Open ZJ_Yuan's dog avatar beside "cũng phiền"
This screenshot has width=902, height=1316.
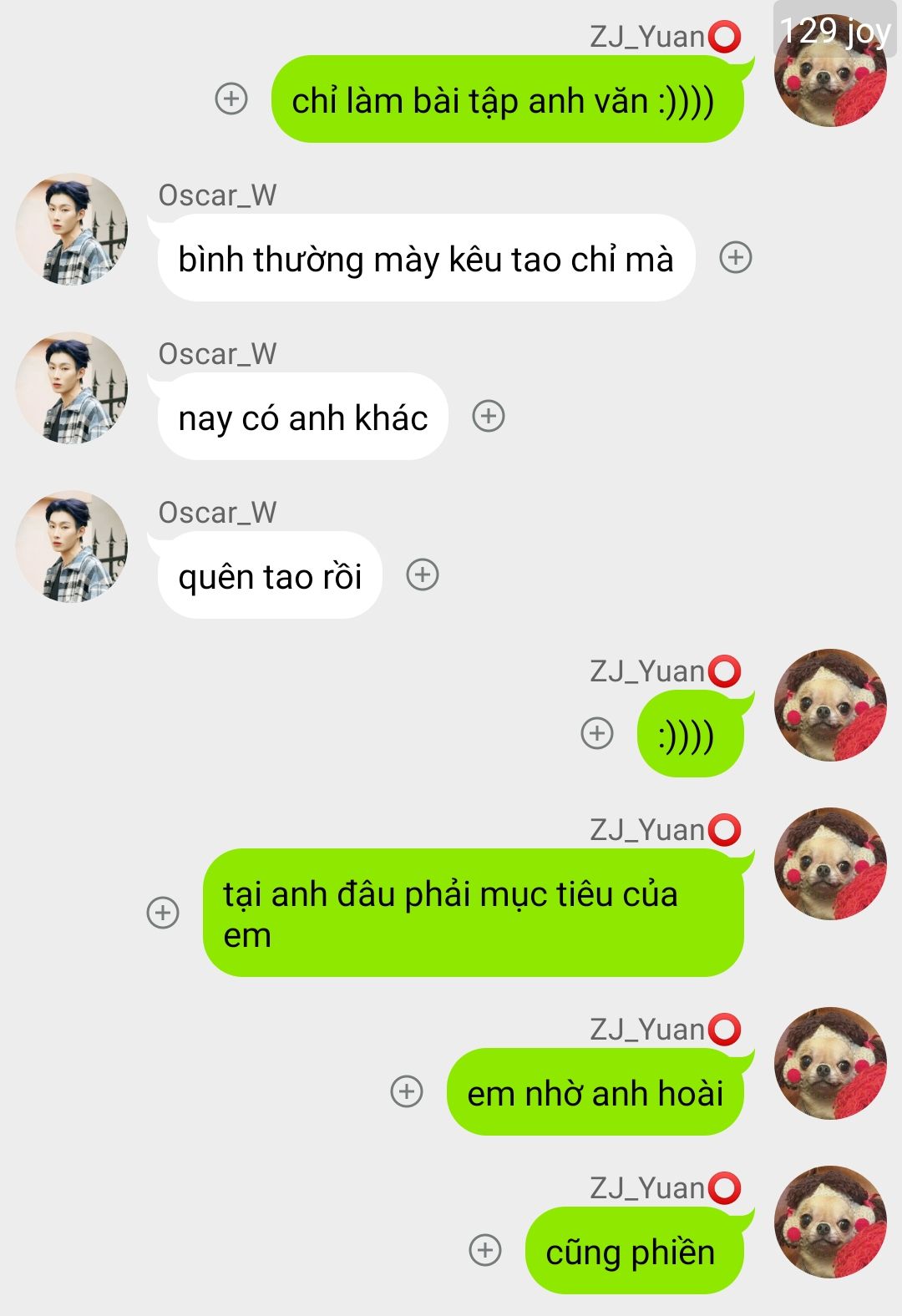(x=830, y=1222)
